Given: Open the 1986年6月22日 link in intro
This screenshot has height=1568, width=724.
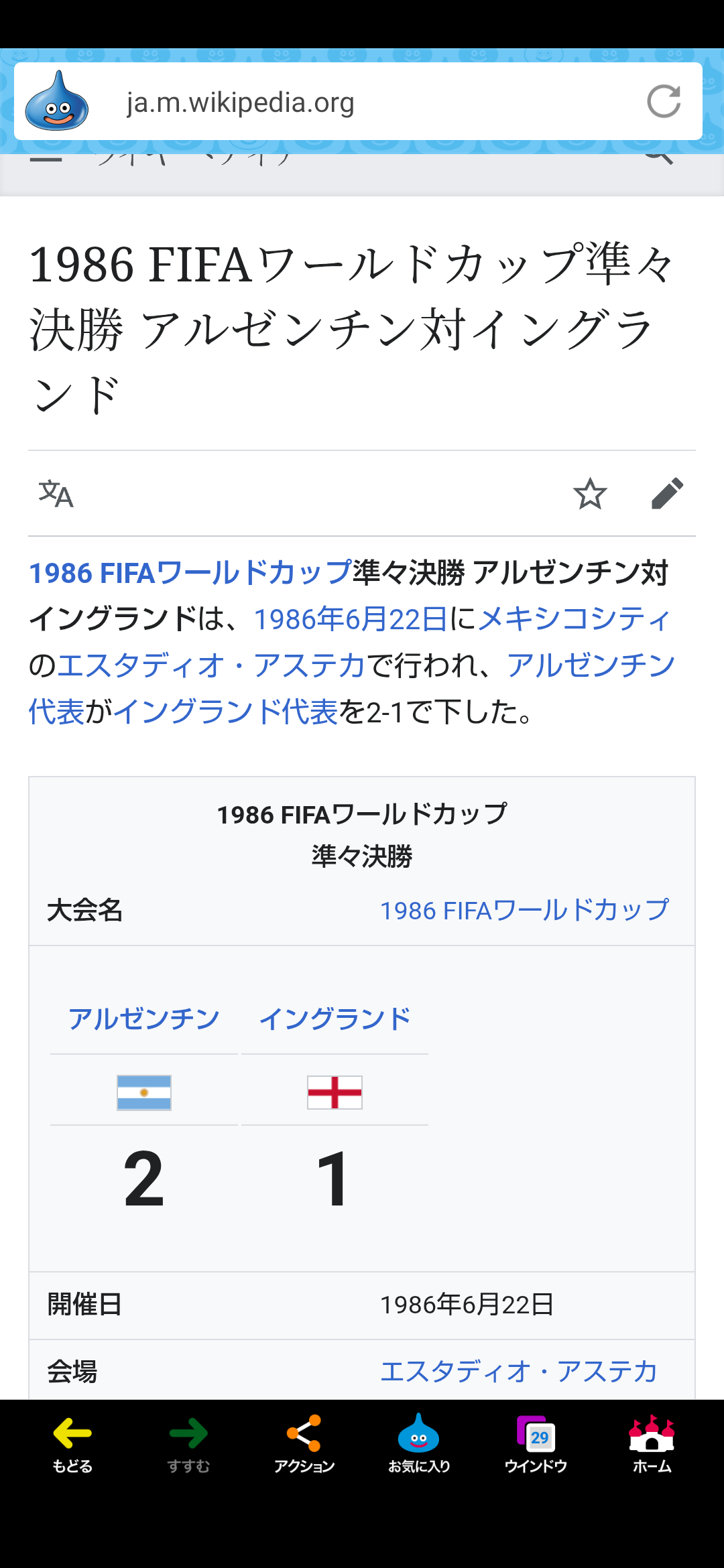Looking at the screenshot, I should point(351,619).
